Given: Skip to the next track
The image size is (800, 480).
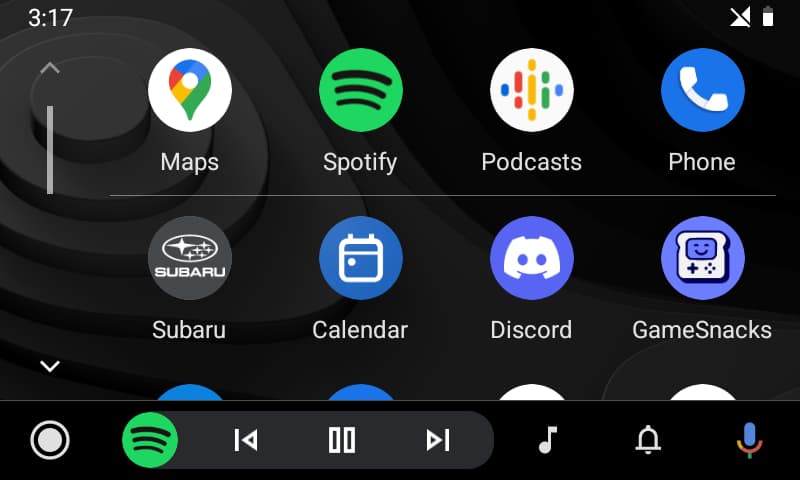Looking at the screenshot, I should (x=438, y=440).
